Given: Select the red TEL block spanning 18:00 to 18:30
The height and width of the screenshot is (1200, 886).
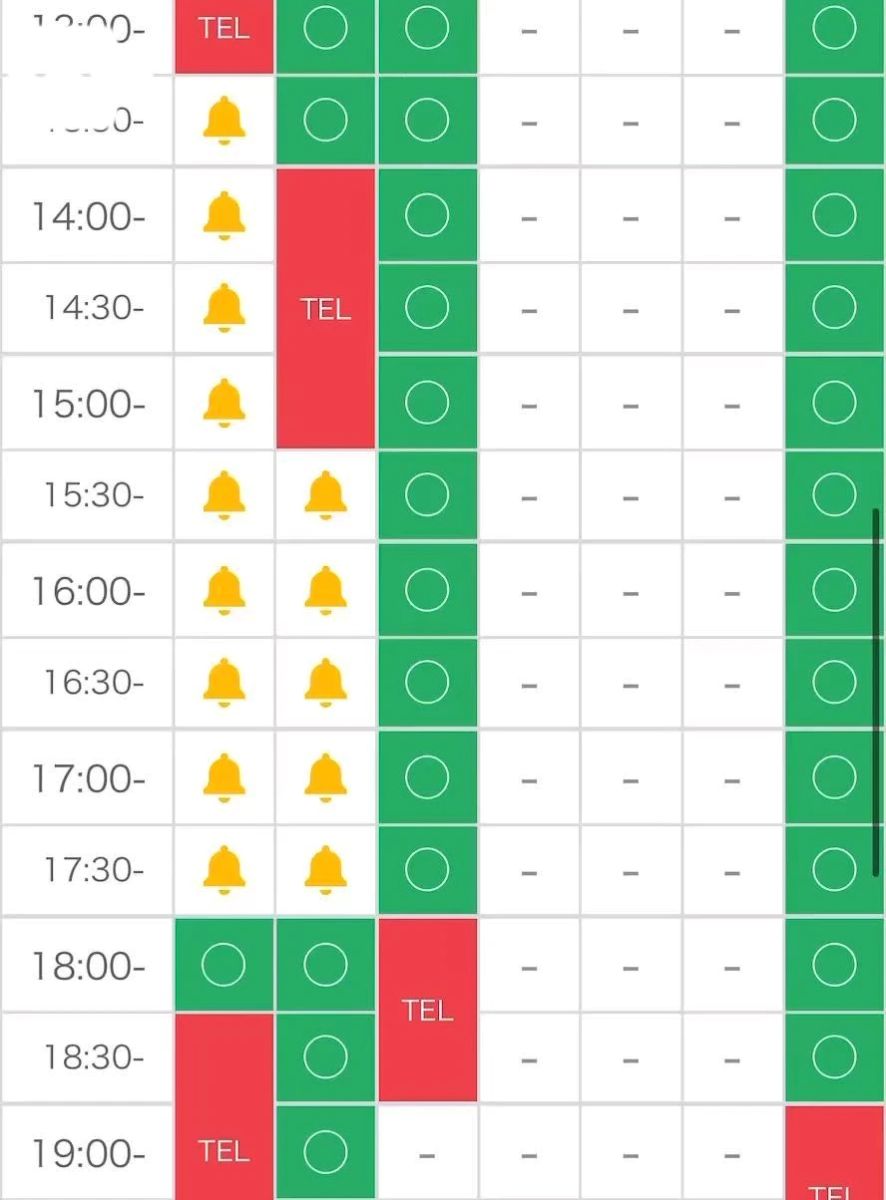Looking at the screenshot, I should (427, 1010).
